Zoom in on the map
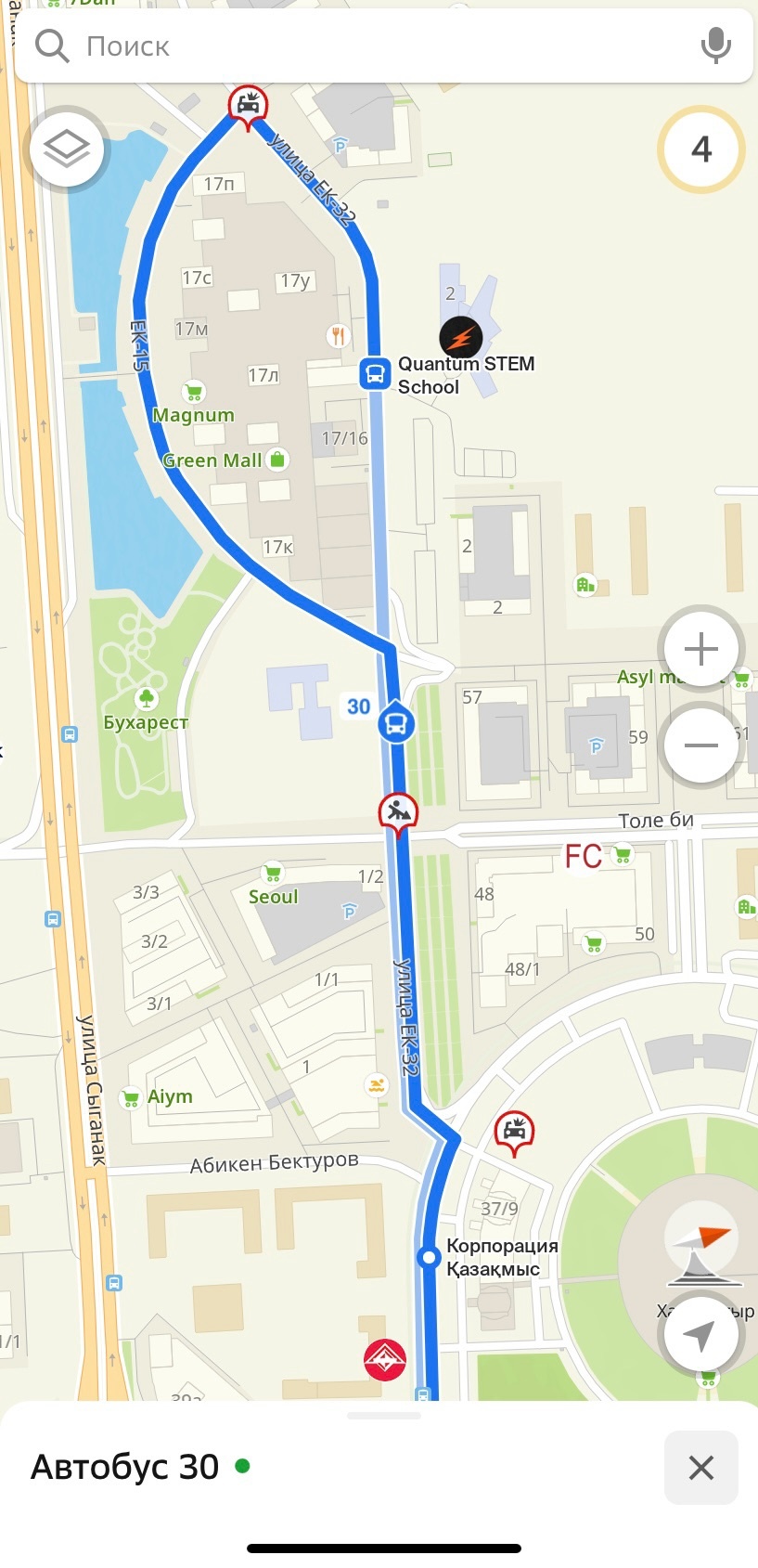 [700, 649]
